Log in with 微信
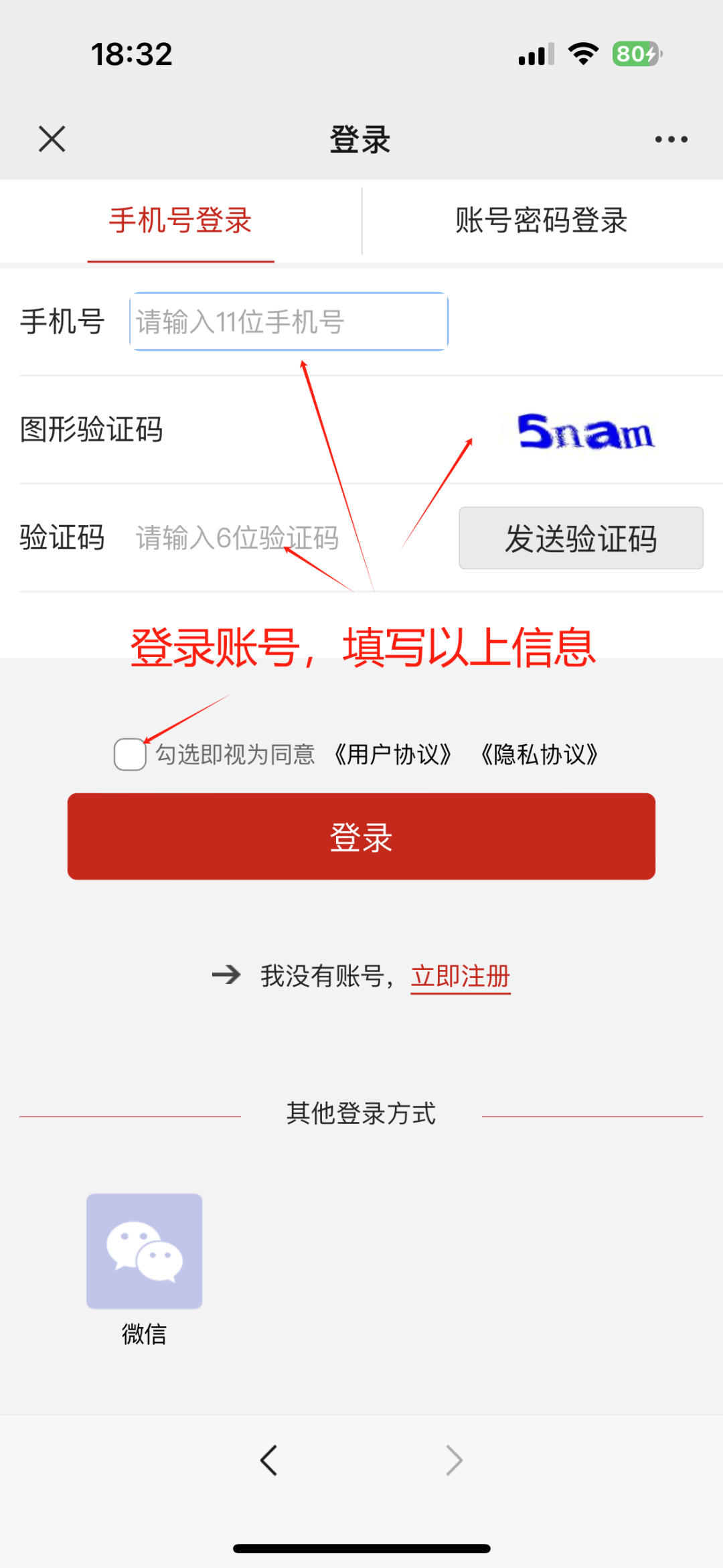The height and width of the screenshot is (1568, 723). pos(144,1251)
